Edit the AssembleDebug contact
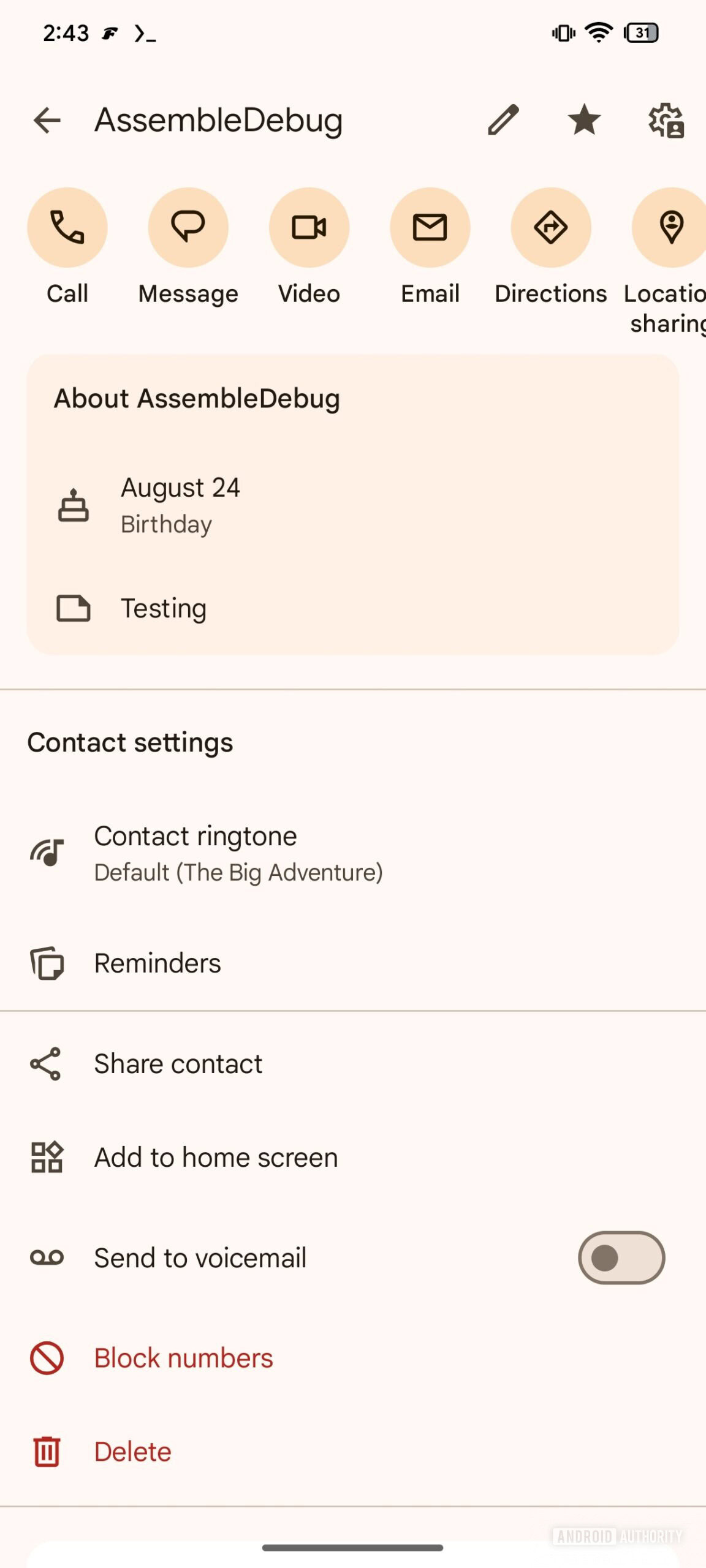Image resolution: width=706 pixels, height=1568 pixels. [x=503, y=119]
